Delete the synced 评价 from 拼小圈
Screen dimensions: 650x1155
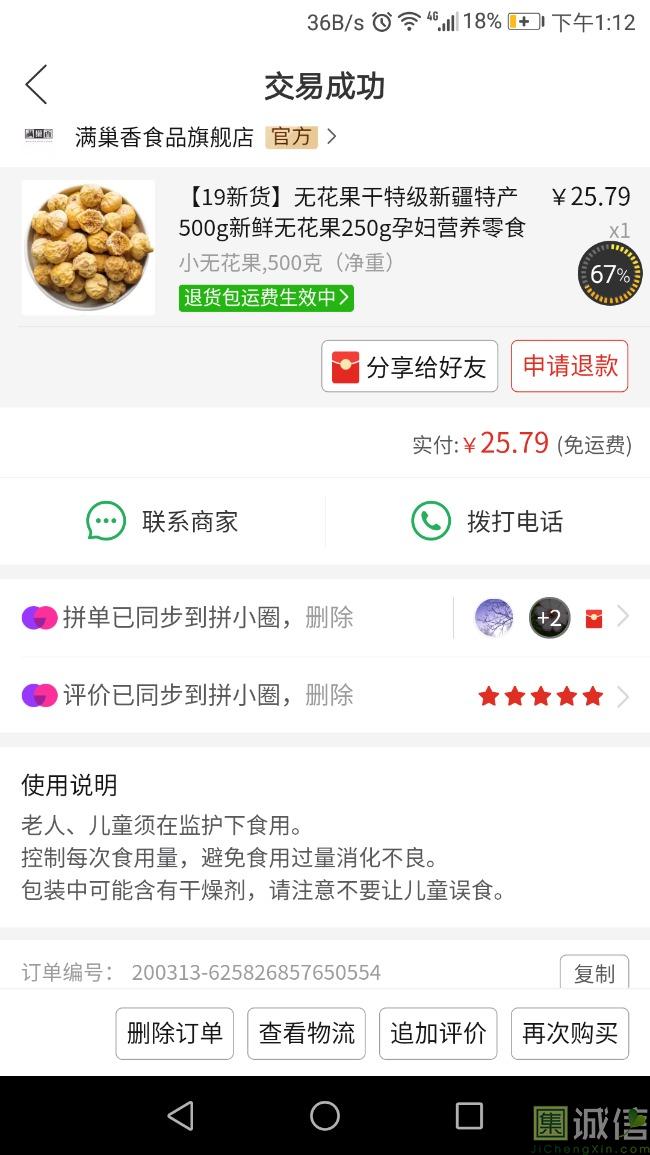click(x=330, y=695)
